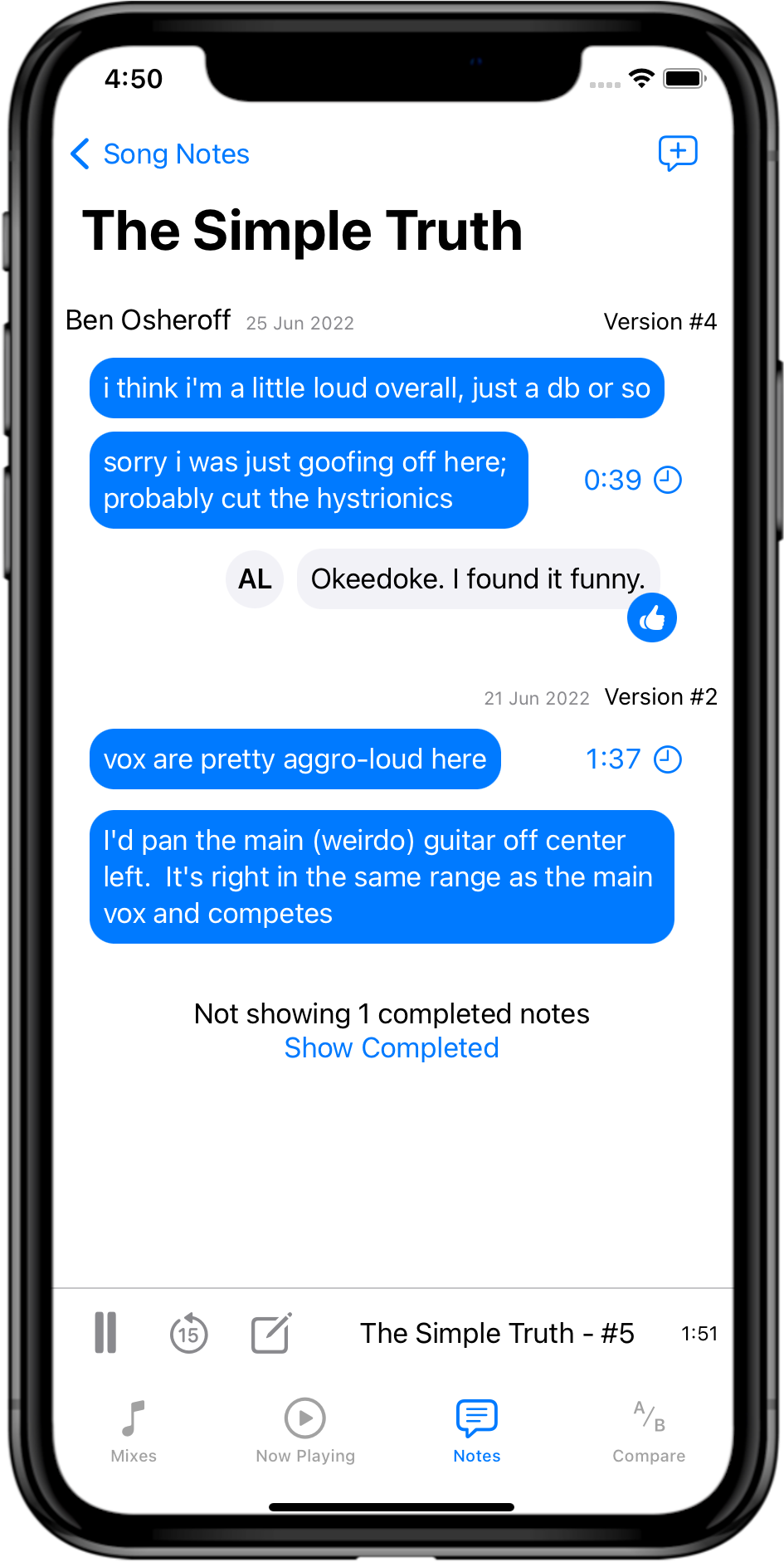Image resolution: width=784 pixels, height=1562 pixels.
Task: Go back to Song Notes
Action: 160,154
